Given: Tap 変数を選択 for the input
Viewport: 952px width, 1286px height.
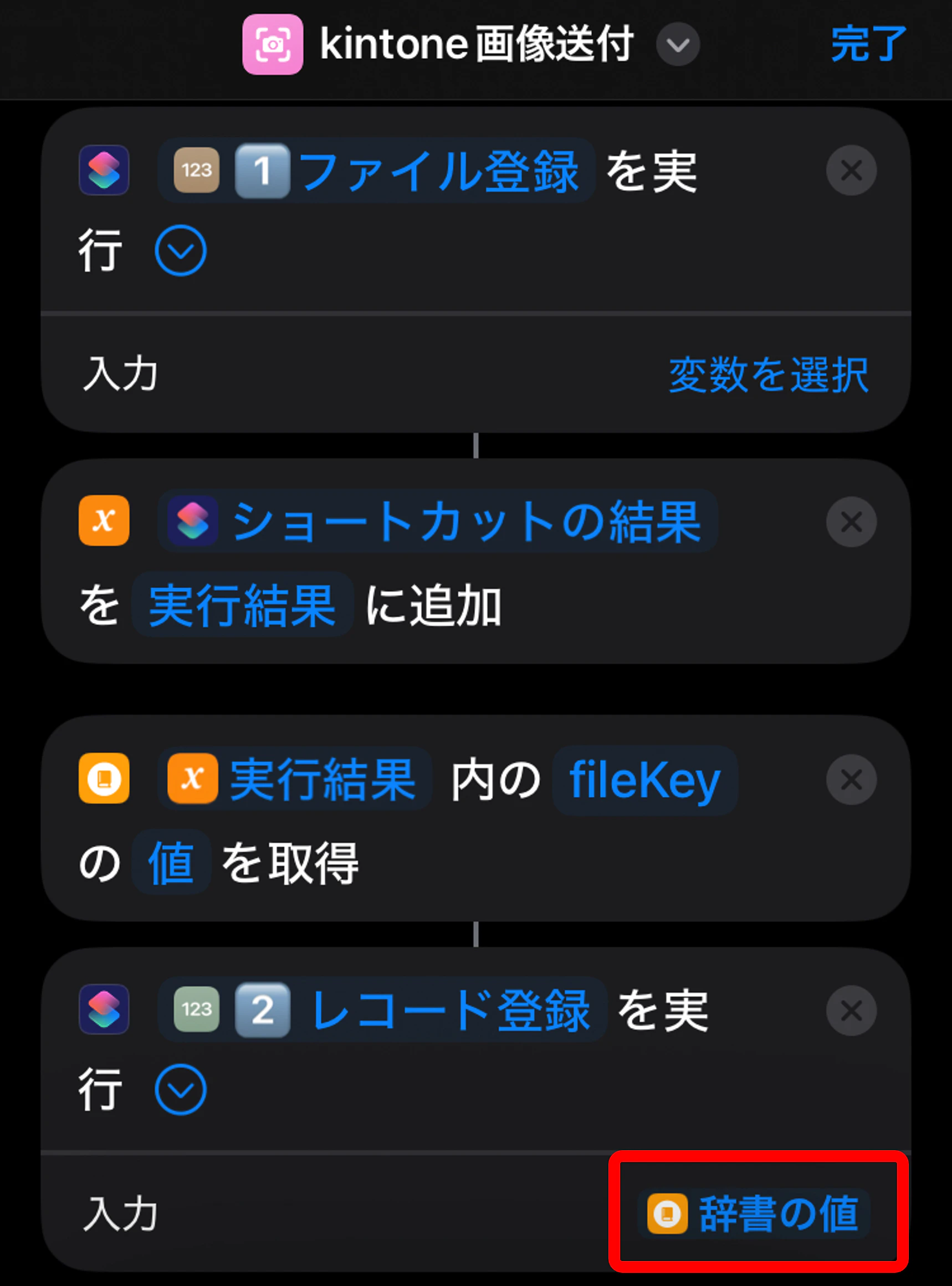Looking at the screenshot, I should click(x=768, y=375).
